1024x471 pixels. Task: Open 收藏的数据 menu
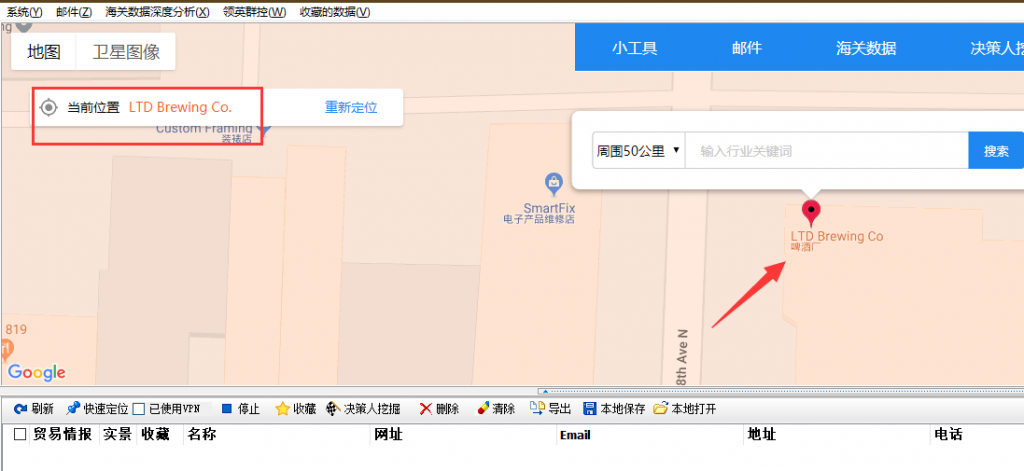[334, 12]
